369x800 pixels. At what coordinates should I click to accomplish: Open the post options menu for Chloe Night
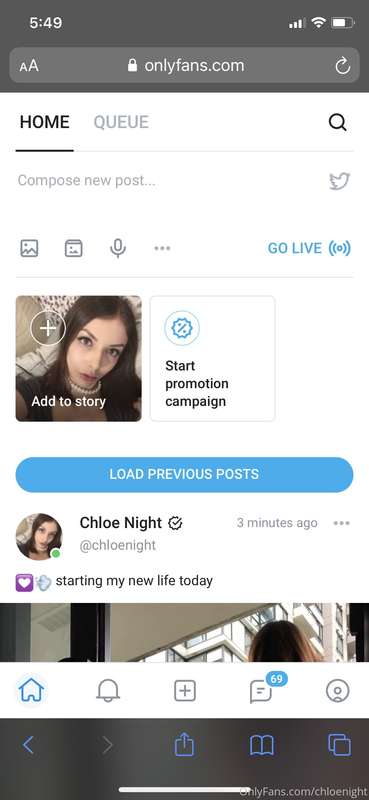[x=341, y=523]
